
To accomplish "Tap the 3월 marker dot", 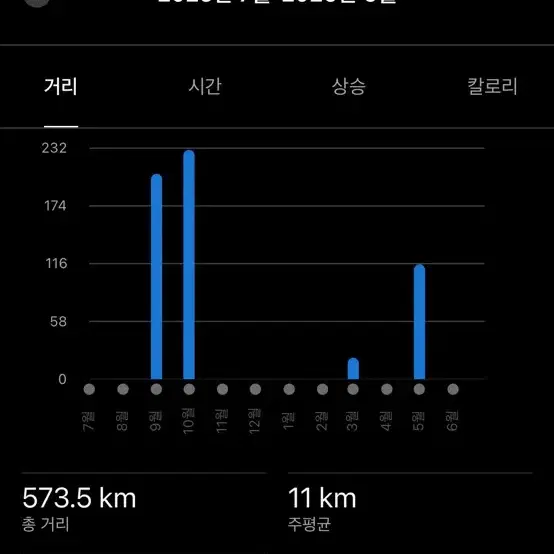I will pos(353,389).
